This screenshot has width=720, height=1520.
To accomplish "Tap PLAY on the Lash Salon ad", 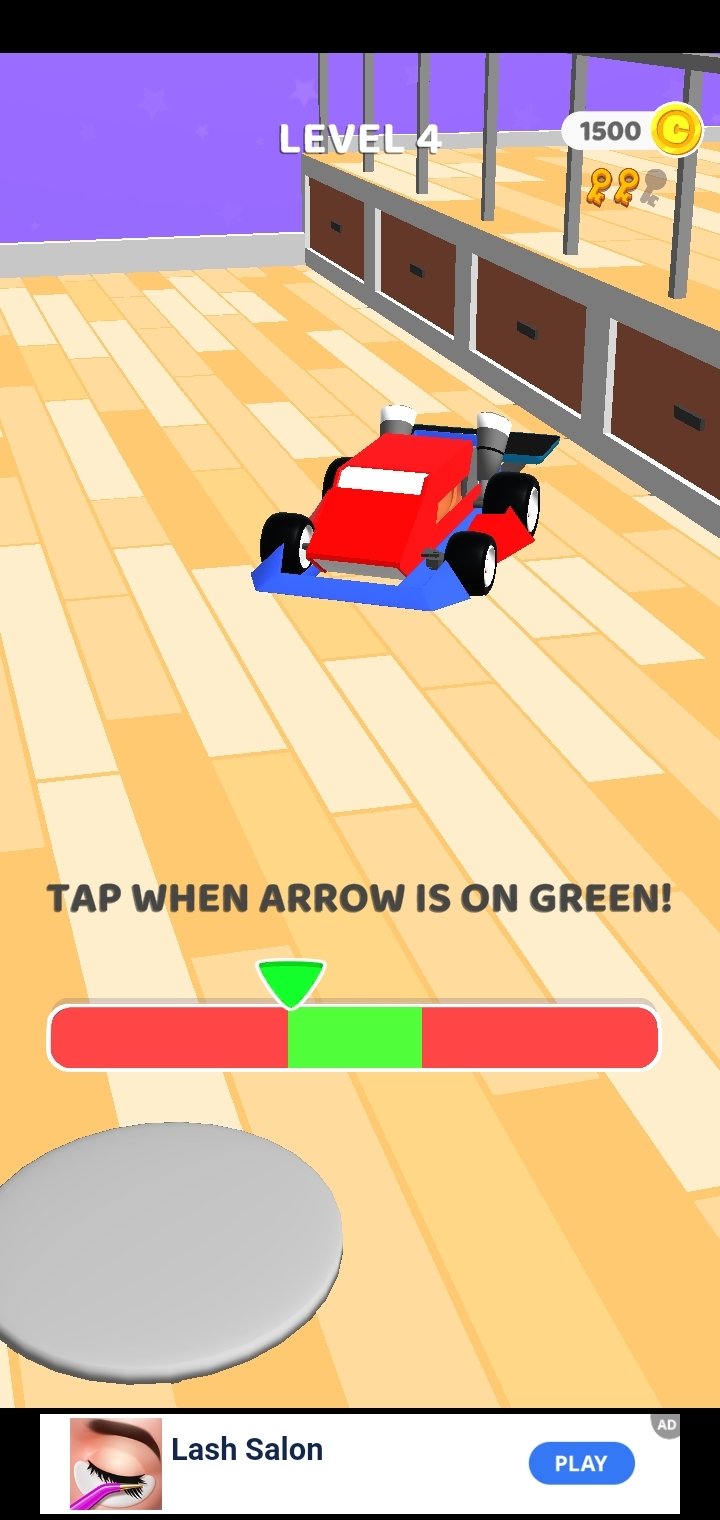I will (581, 1463).
